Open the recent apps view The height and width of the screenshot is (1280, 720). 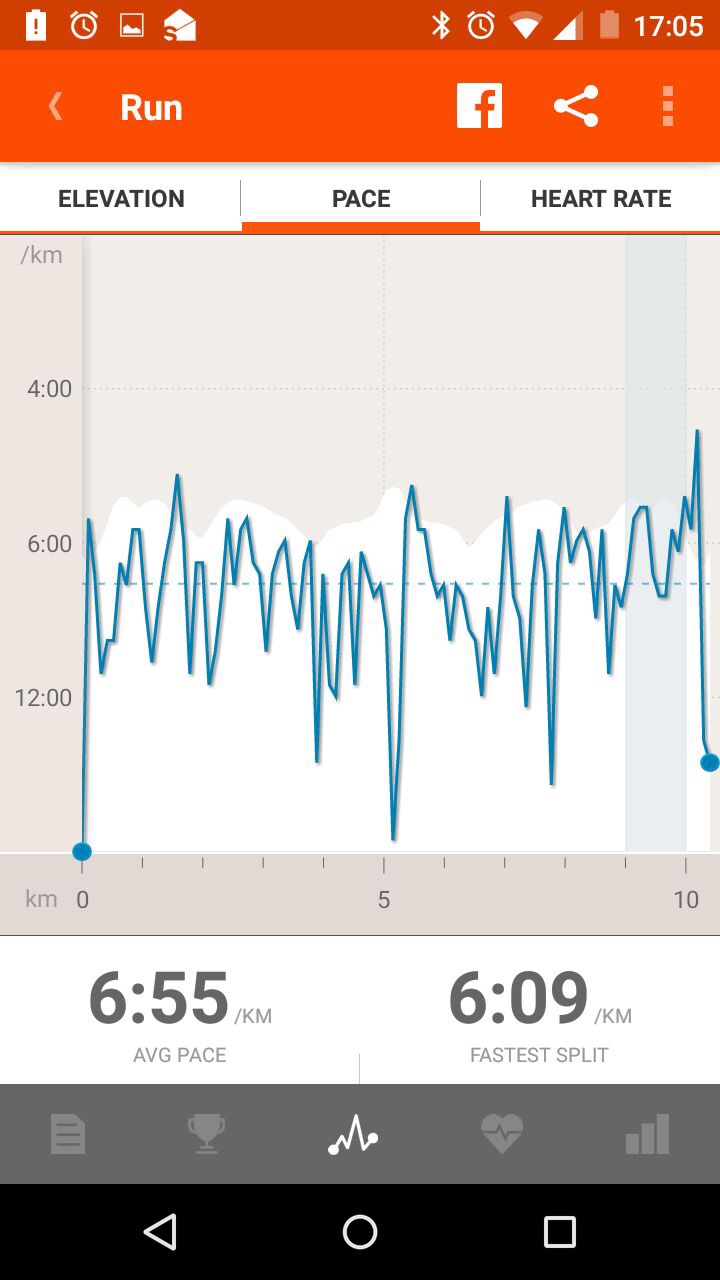click(x=559, y=1232)
